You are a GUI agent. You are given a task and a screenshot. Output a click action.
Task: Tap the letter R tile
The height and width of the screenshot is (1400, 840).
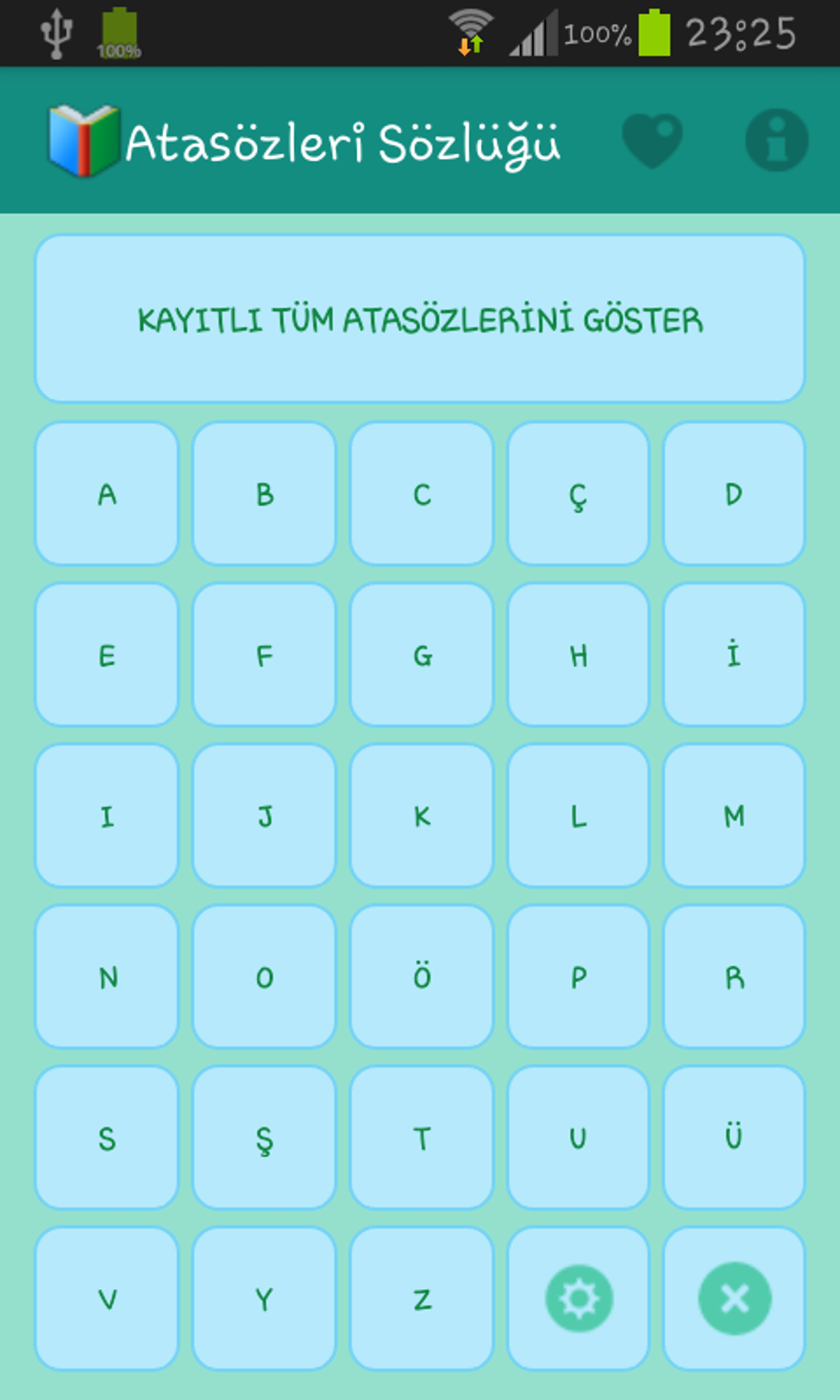tap(734, 977)
